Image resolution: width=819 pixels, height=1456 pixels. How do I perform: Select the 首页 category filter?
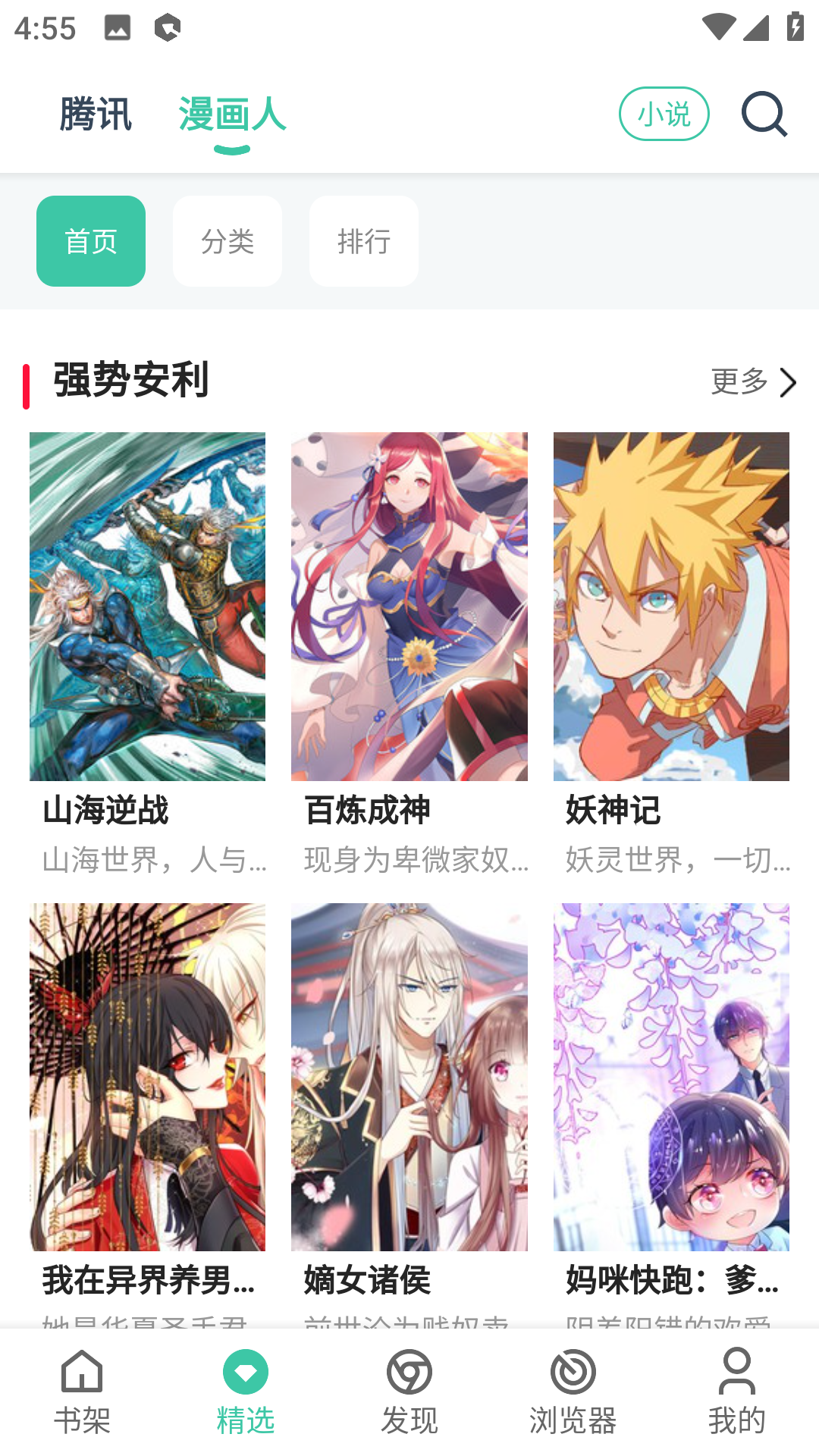91,240
